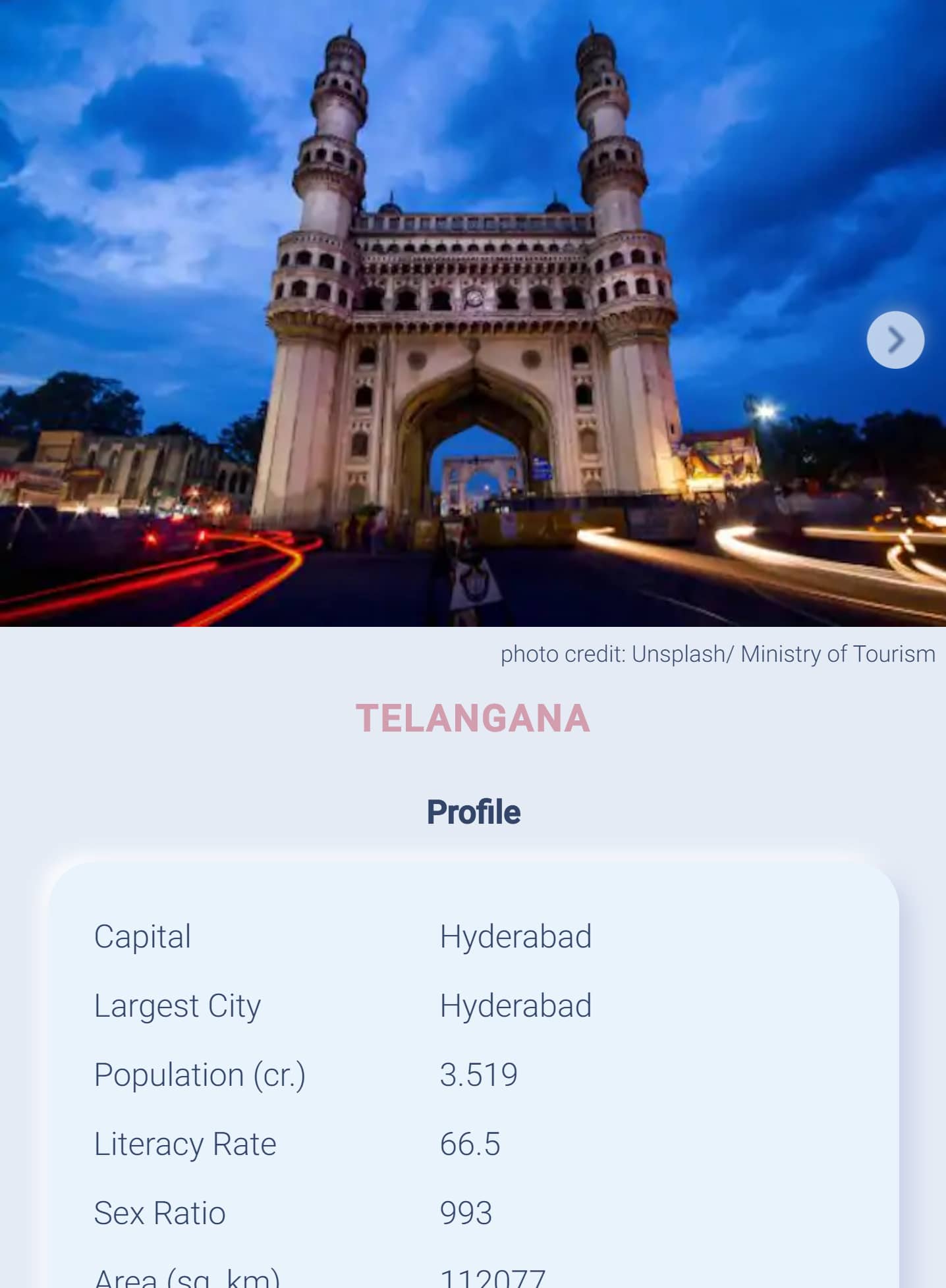Show the next photo in the carousel

[x=895, y=340]
